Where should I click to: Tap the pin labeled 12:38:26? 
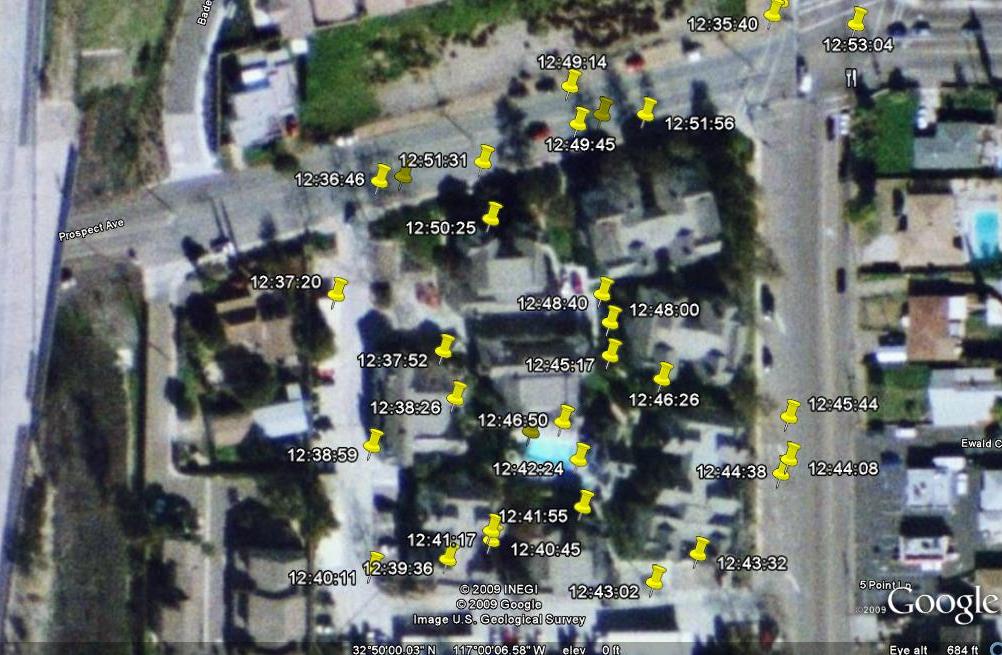(x=457, y=393)
